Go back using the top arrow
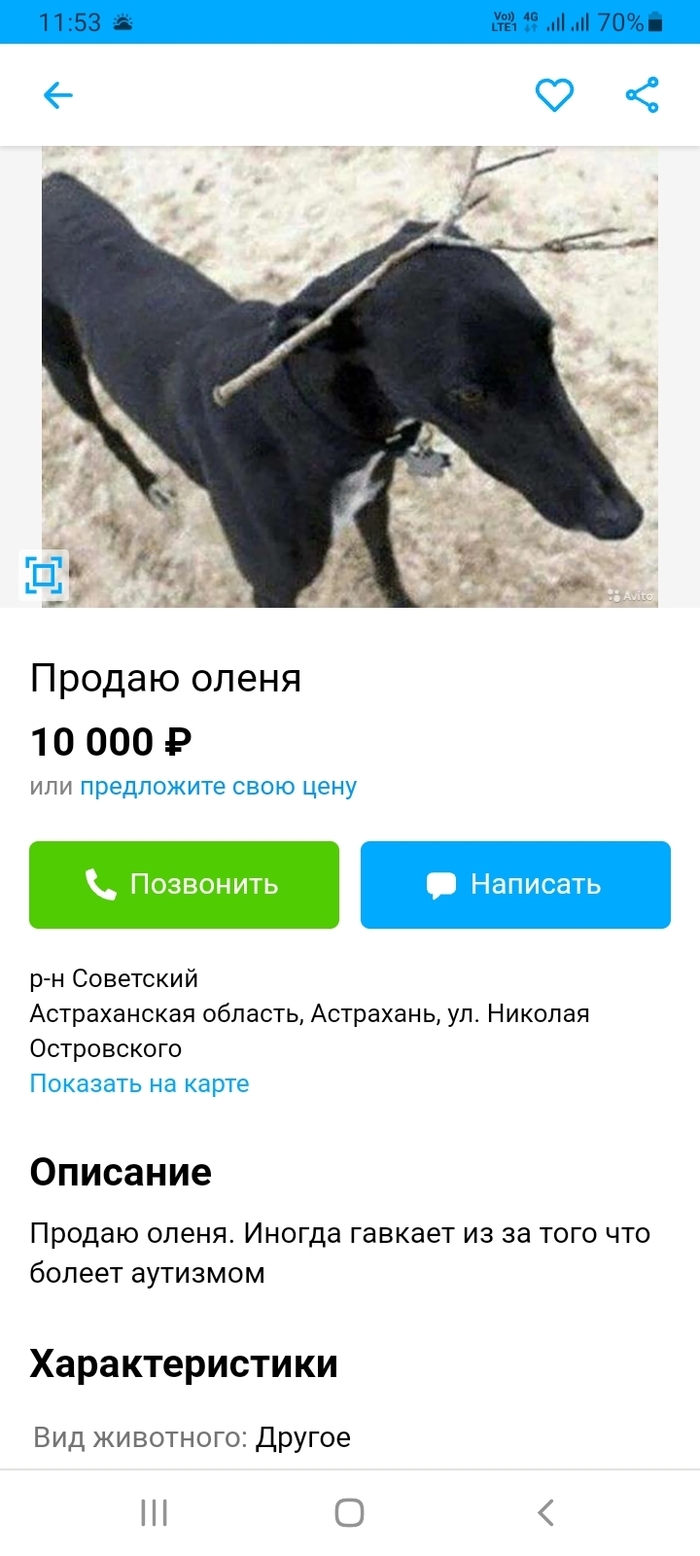Viewport: 700px width, 1556px height. pyautogui.click(x=58, y=95)
